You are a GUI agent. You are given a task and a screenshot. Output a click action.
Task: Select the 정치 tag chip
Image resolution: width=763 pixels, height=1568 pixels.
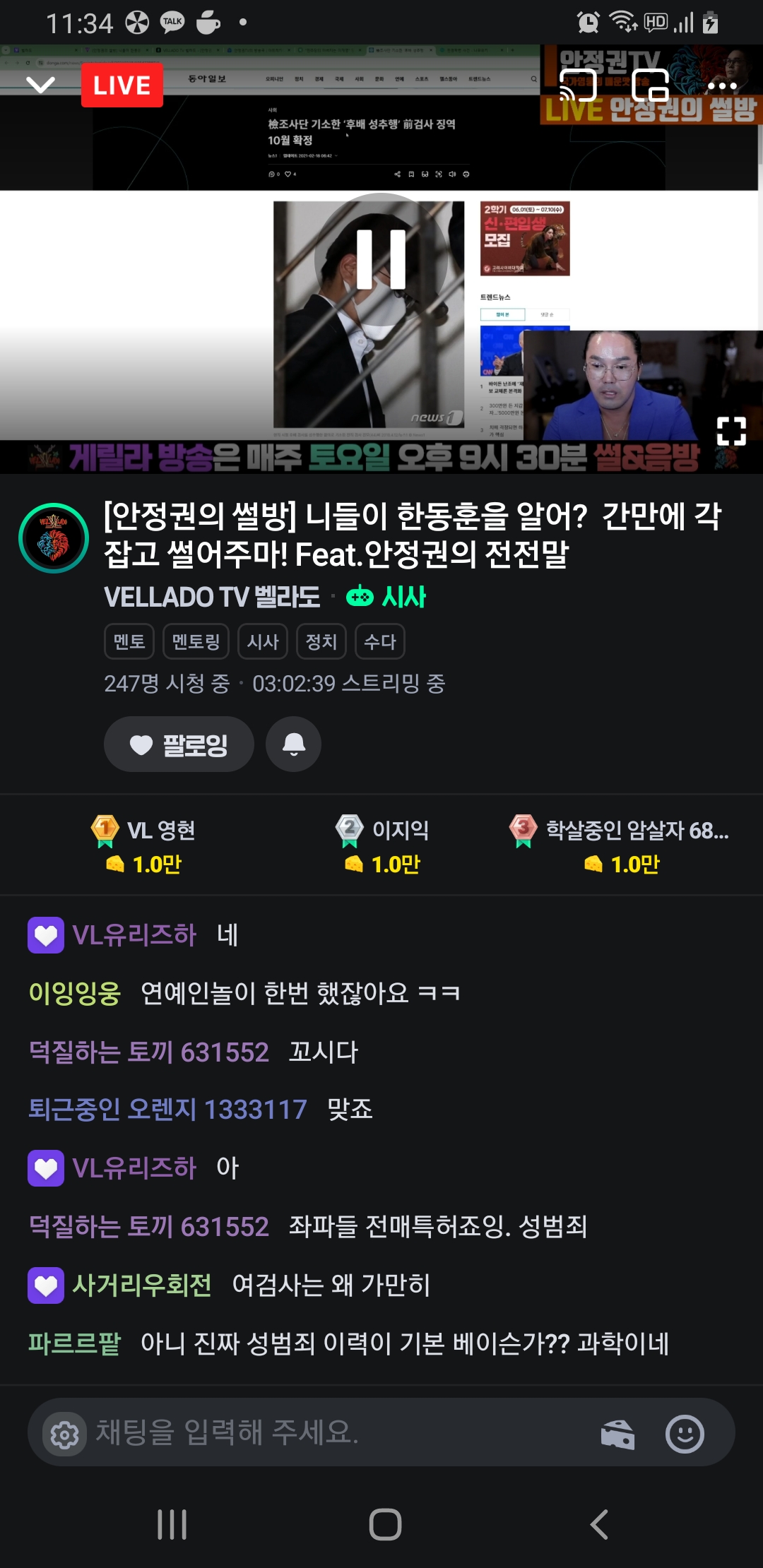321,641
